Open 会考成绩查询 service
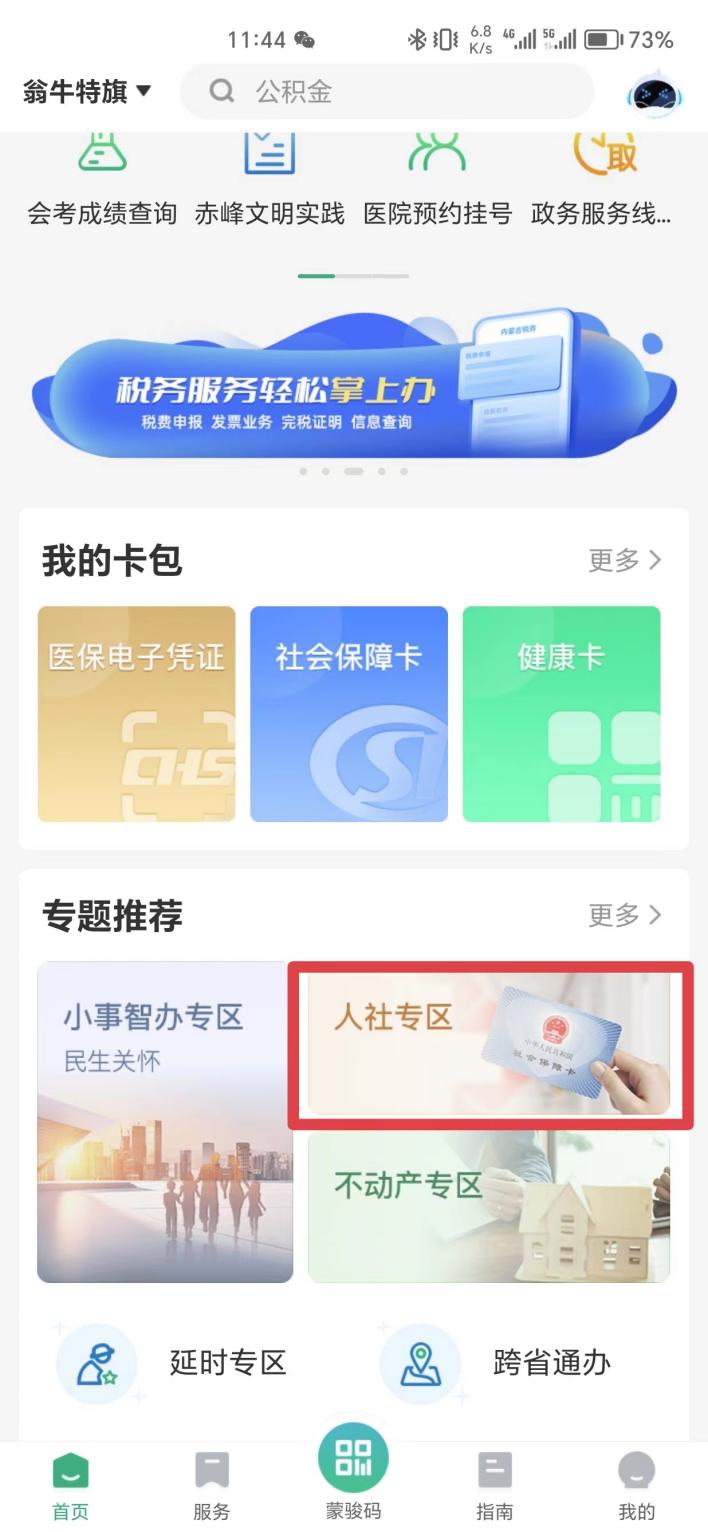 102,180
